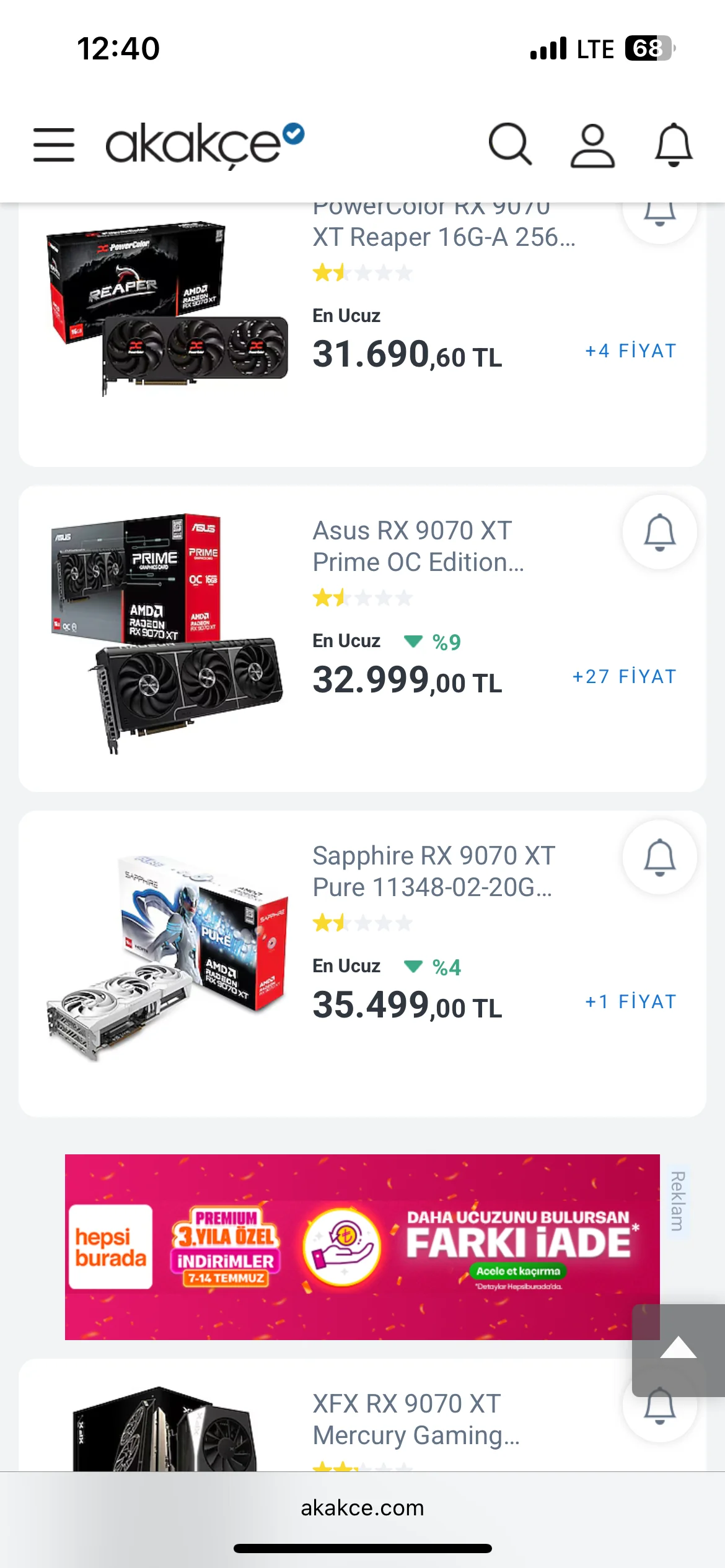Jump back to top with the arrow button

click(x=678, y=1349)
